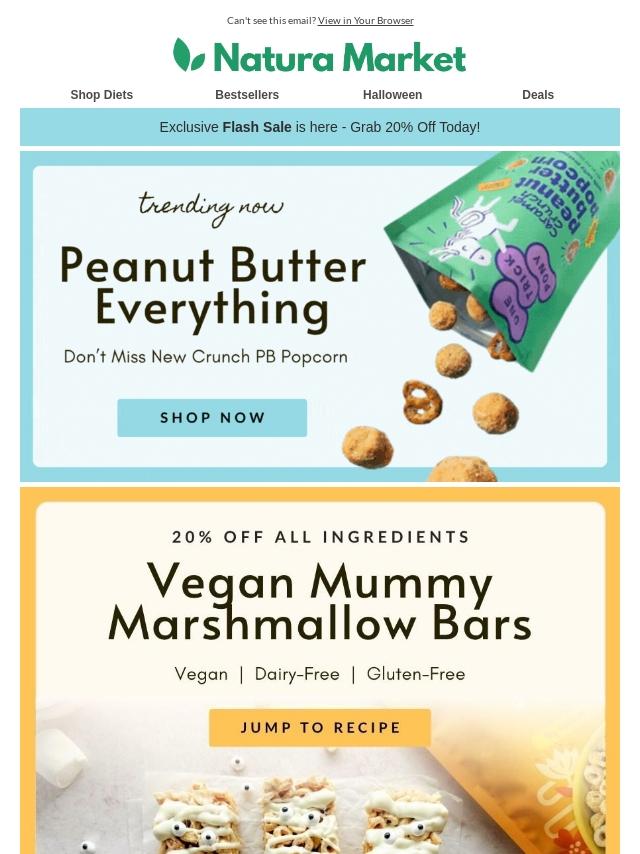View the Deals page

coord(537,95)
